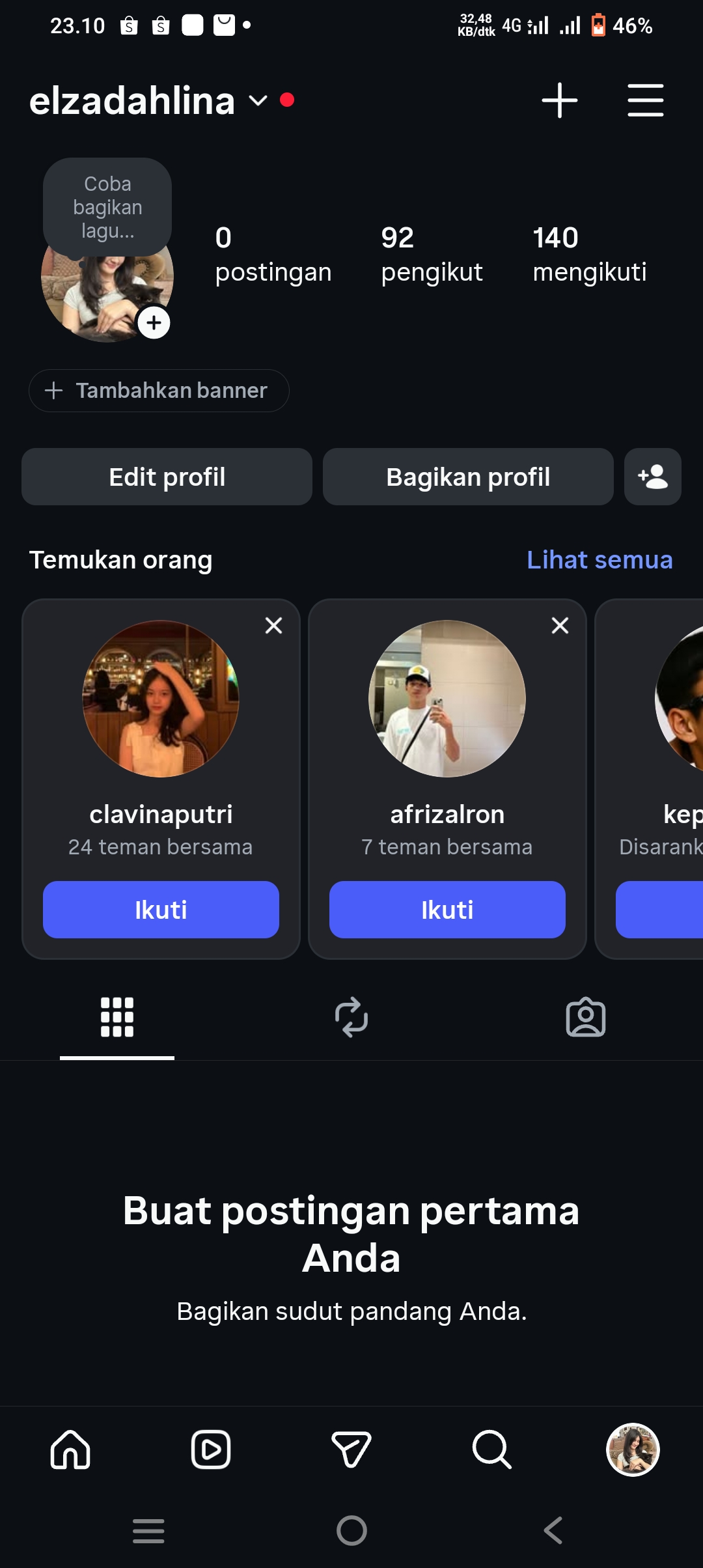Screen dimensions: 703x1568
Task: Dismiss the afrizalron suggestion
Action: [560, 626]
